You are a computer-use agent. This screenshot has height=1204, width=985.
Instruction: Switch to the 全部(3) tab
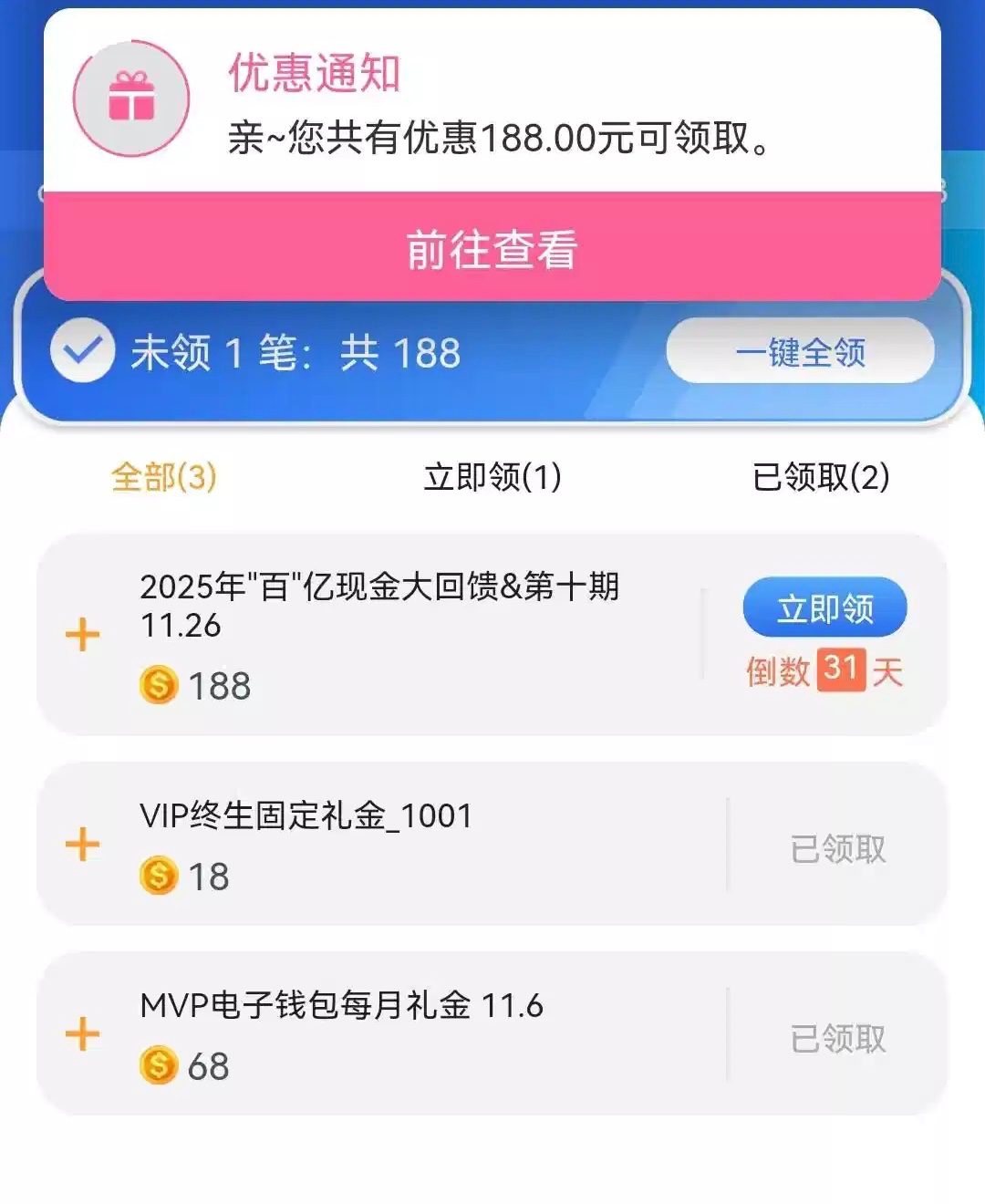164,476
